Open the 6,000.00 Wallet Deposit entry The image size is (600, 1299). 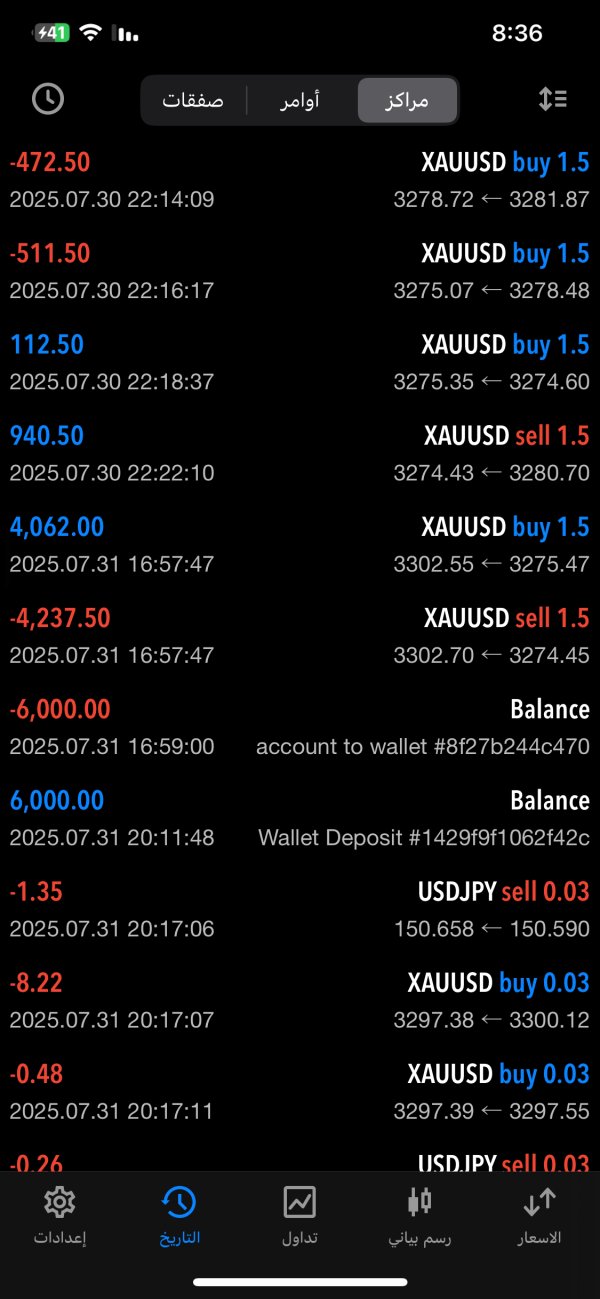pos(300,818)
